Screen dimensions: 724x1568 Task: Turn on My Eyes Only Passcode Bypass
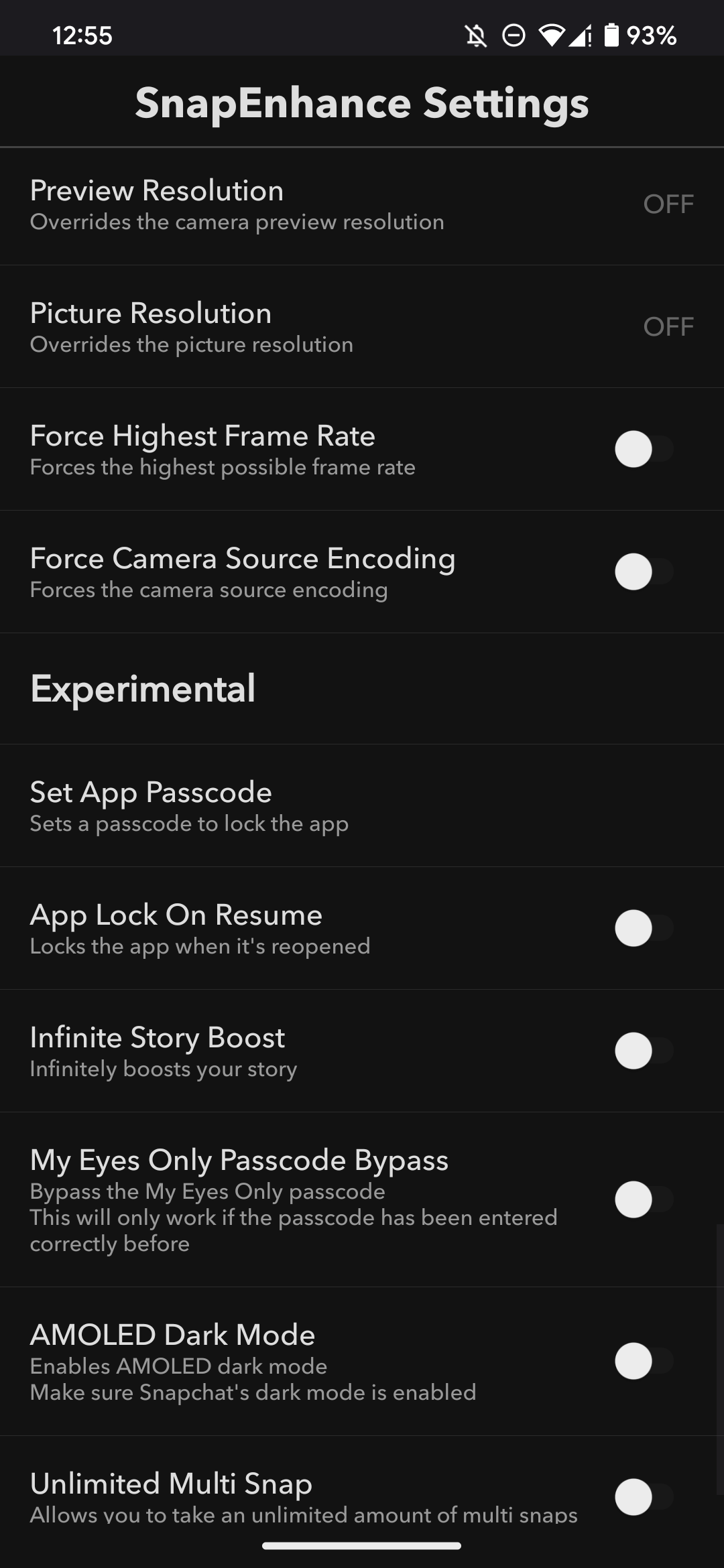[643, 1199]
